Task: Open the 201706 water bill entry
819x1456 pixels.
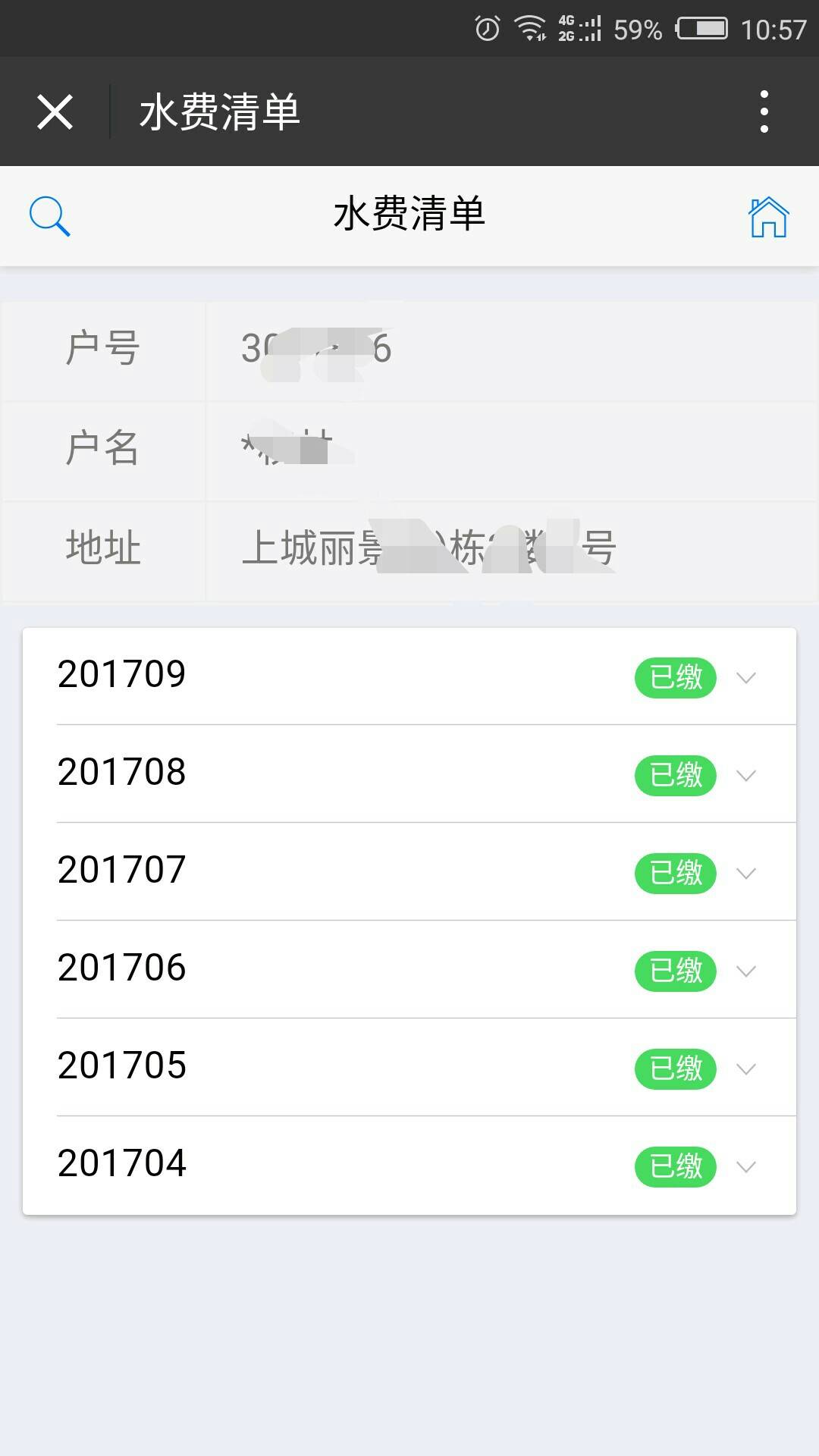Action: [409, 970]
